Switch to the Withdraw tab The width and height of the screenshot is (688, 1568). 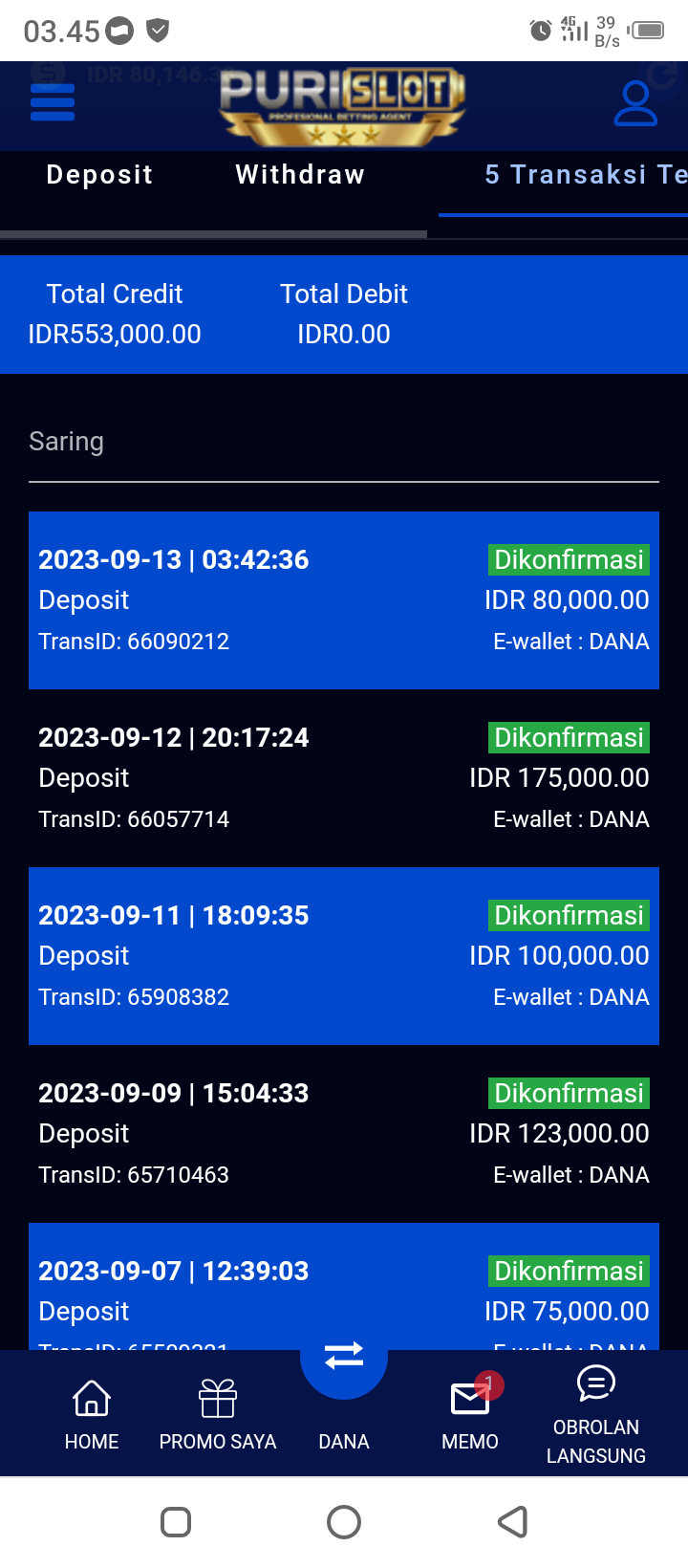tap(300, 175)
